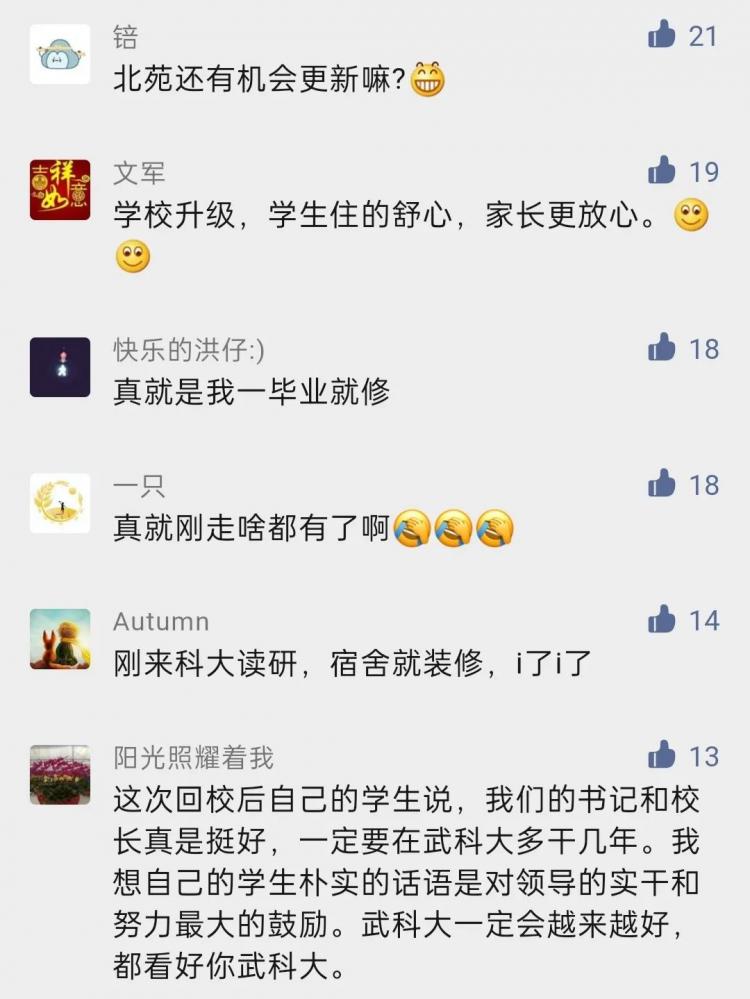750x999 pixels.
Task: Like 阳光照耀着我's long comment
Action: pyautogui.click(x=662, y=756)
